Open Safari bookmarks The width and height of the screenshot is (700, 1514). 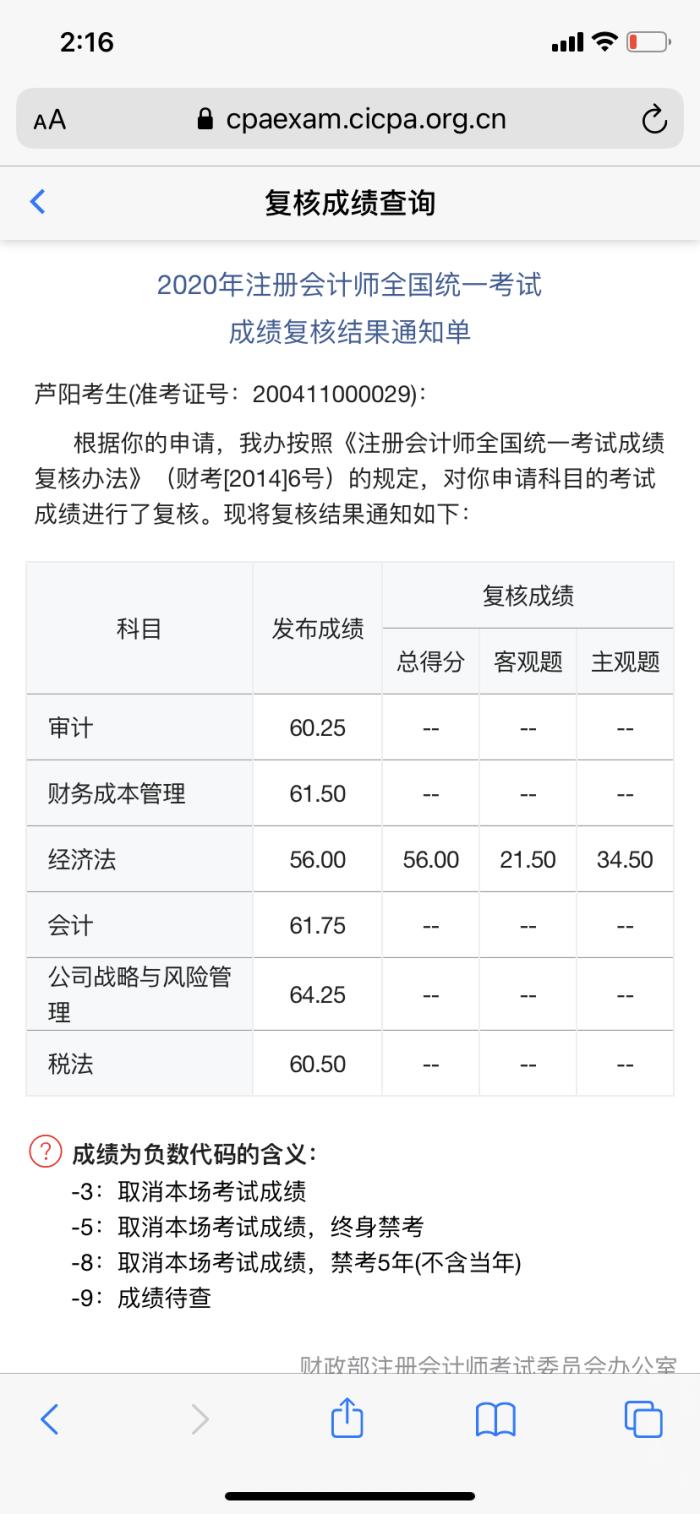[x=495, y=1418]
